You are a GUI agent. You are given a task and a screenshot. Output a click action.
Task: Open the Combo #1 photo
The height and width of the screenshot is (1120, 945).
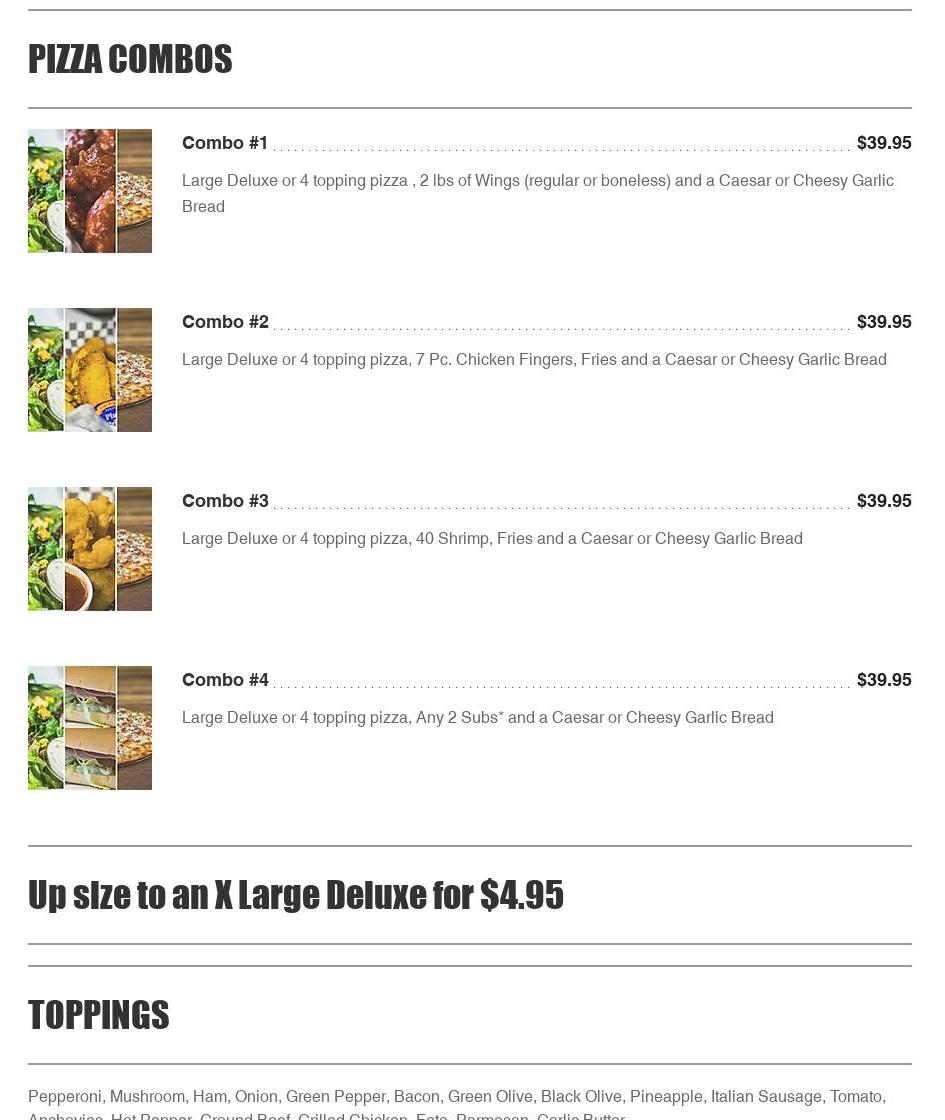[90, 191]
